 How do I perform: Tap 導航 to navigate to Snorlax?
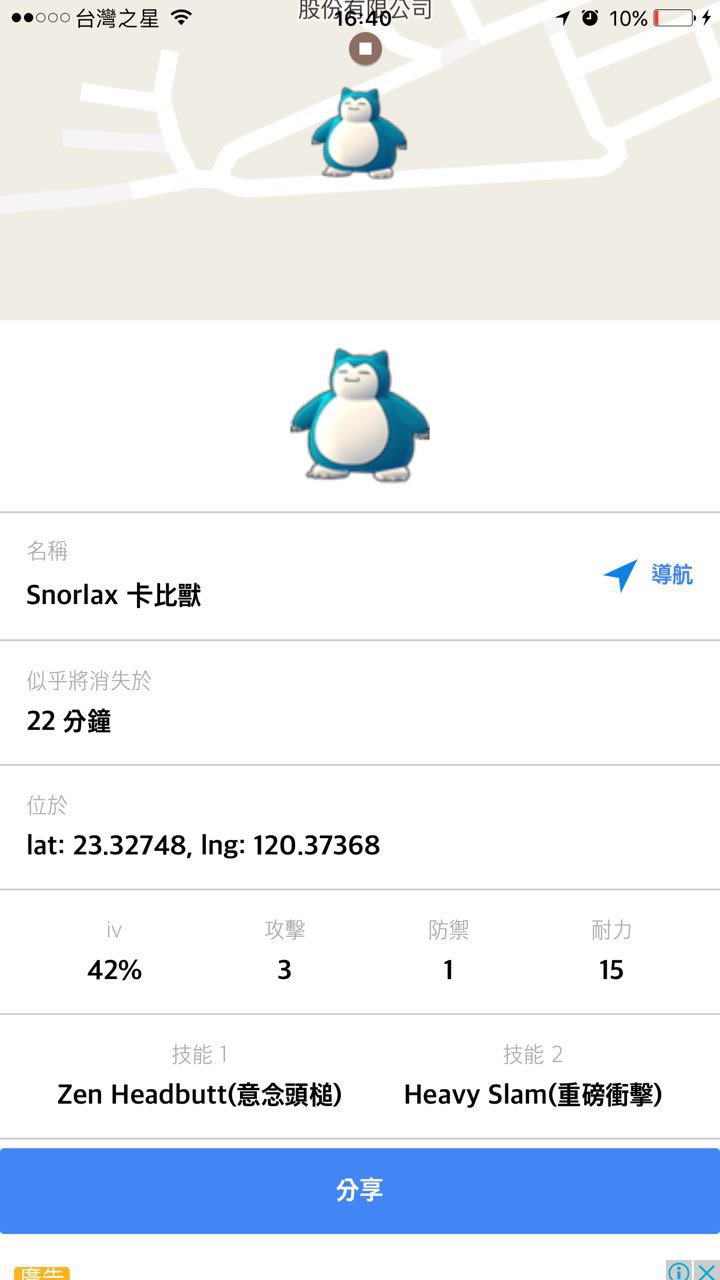pyautogui.click(x=648, y=575)
